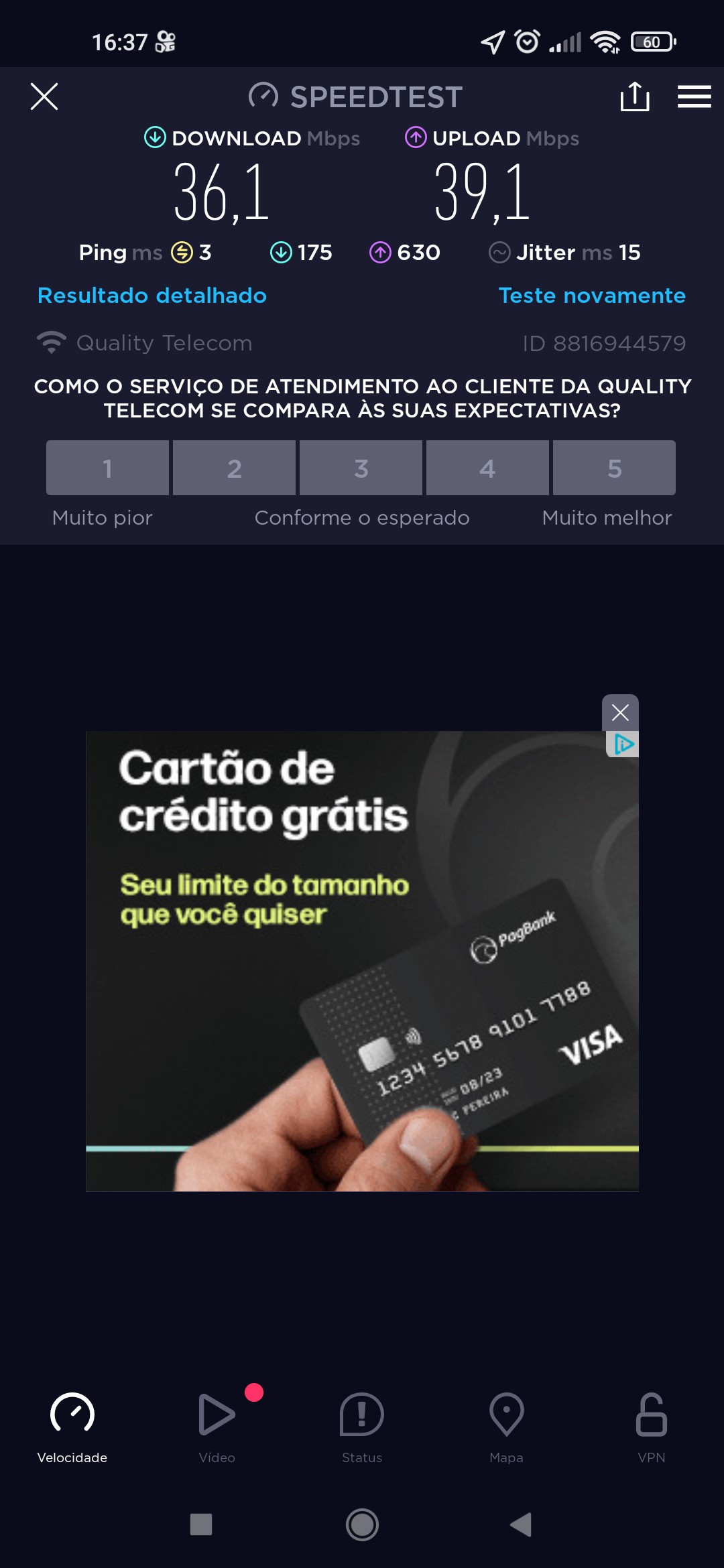Close the speed test result

[x=44, y=96]
